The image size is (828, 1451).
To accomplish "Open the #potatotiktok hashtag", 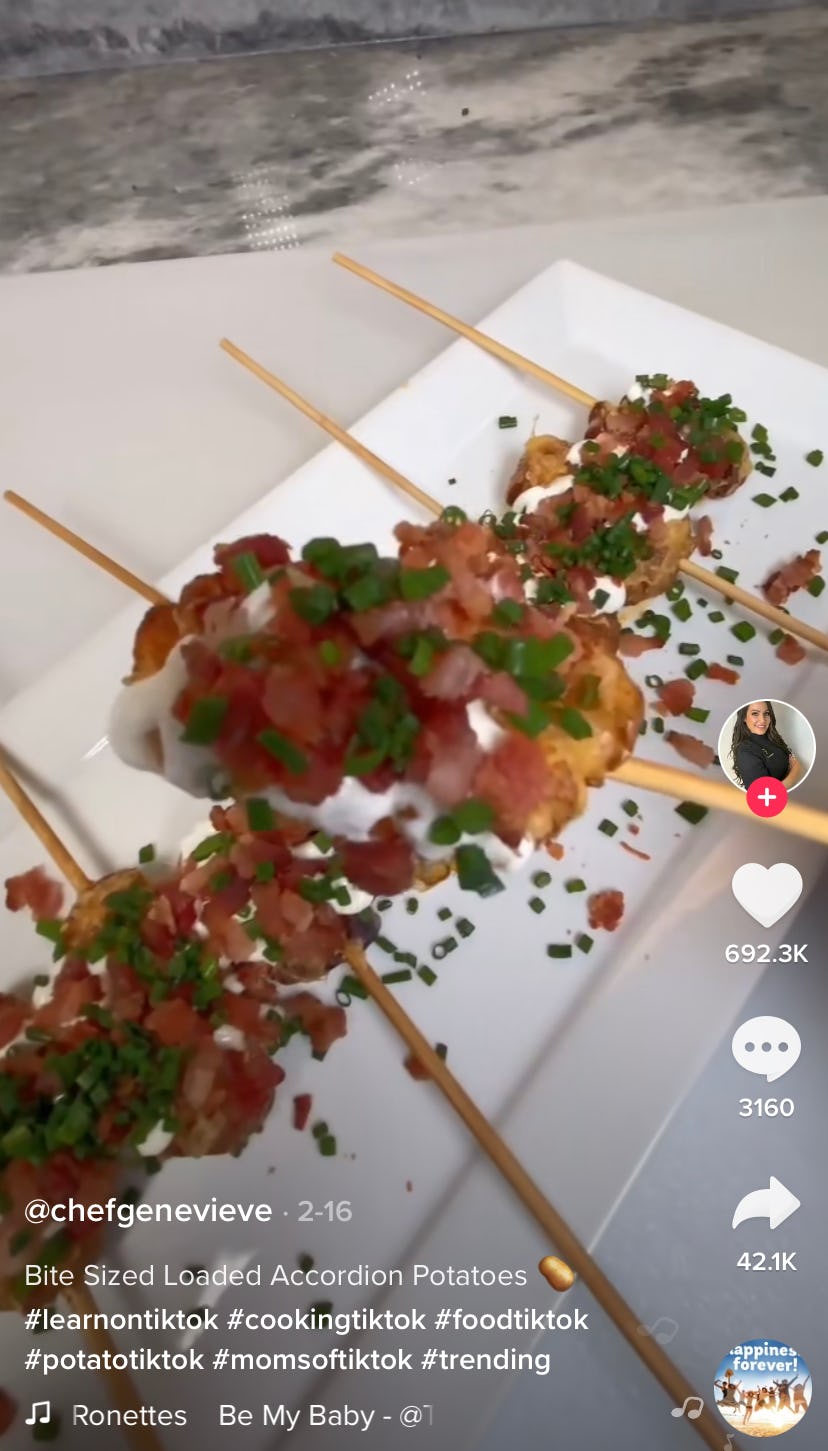I will click(114, 1360).
